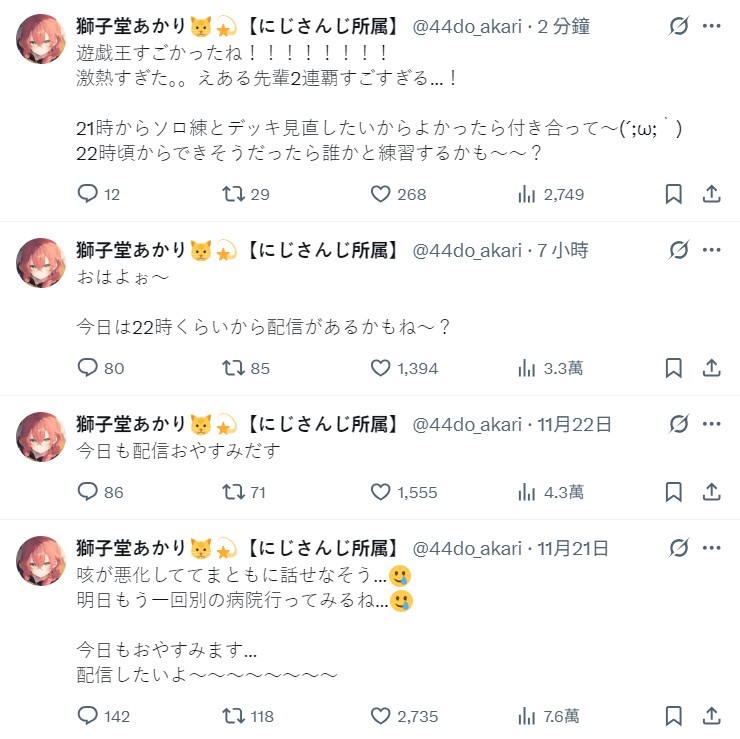Bookmark the 遊戯王すごかったね tweet
This screenshot has width=740, height=739.
[674, 194]
